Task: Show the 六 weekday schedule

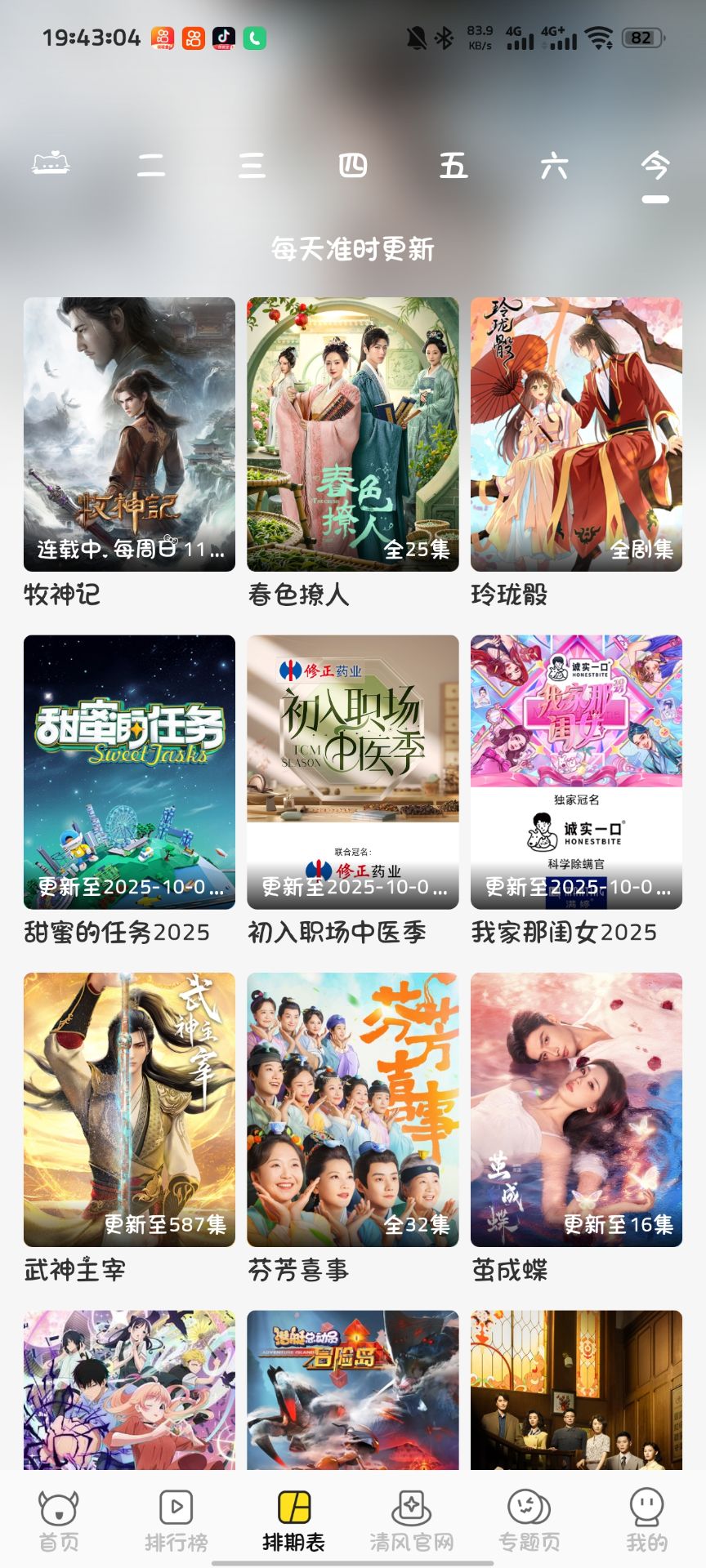Action: (554, 167)
